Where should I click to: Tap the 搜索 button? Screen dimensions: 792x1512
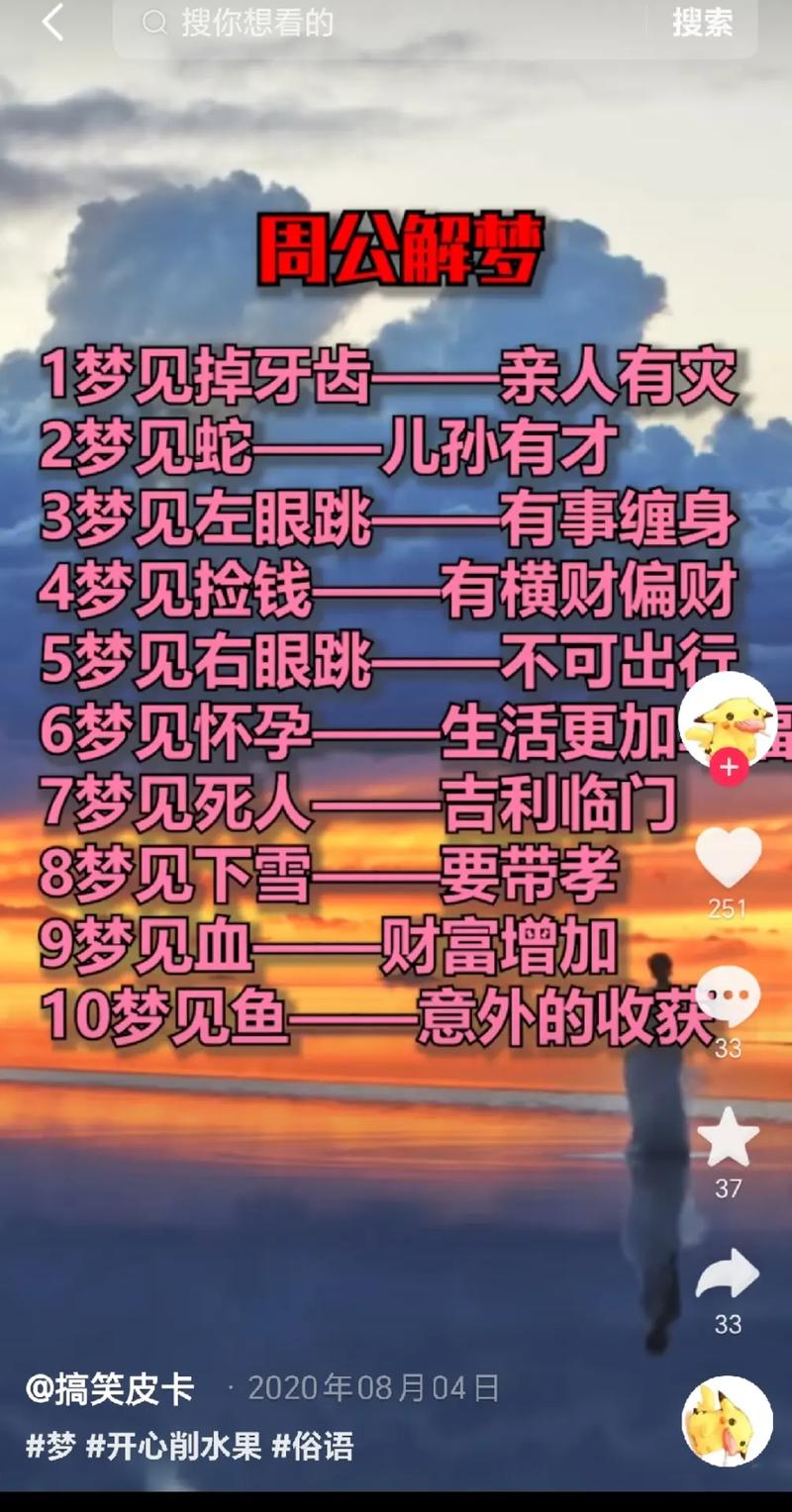[x=702, y=23]
